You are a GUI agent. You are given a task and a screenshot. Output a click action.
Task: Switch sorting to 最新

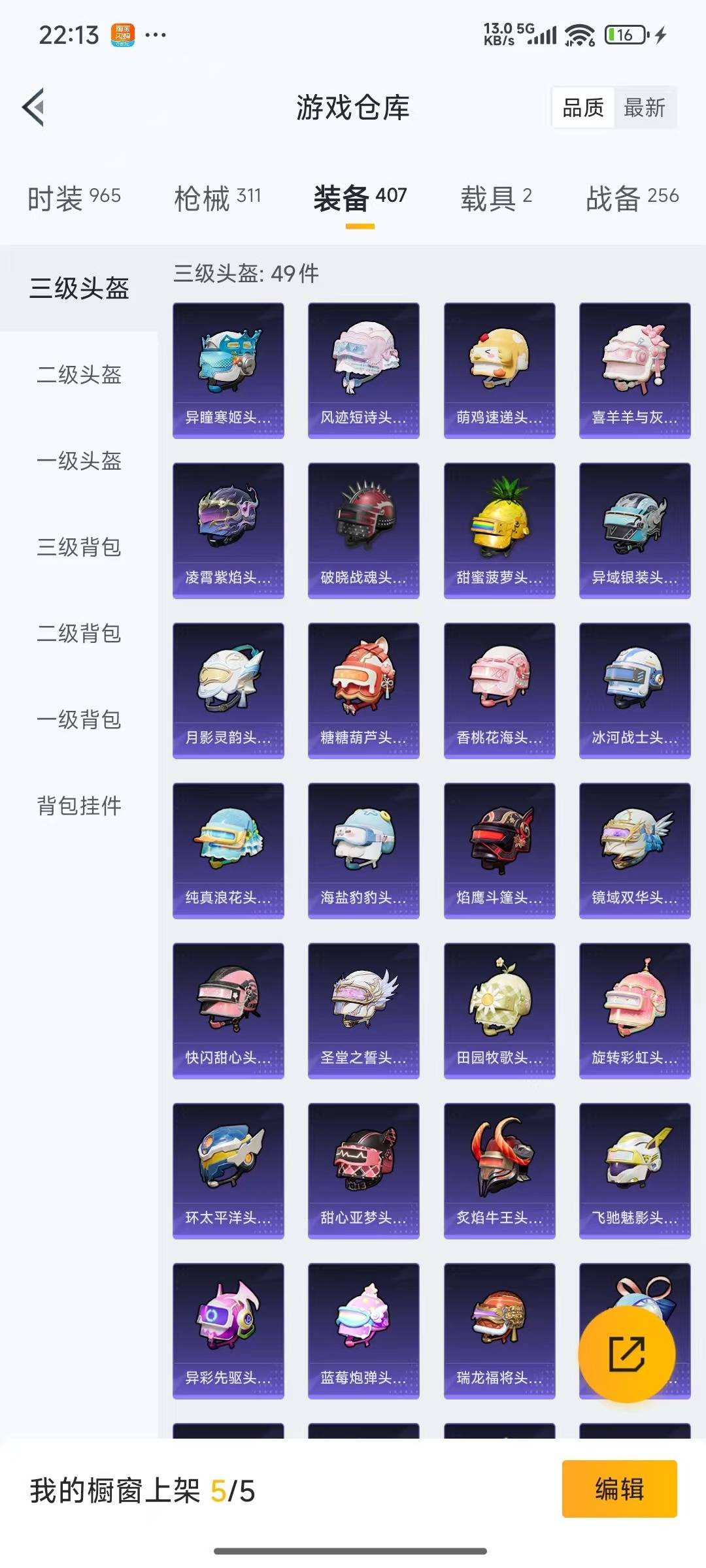pos(645,108)
